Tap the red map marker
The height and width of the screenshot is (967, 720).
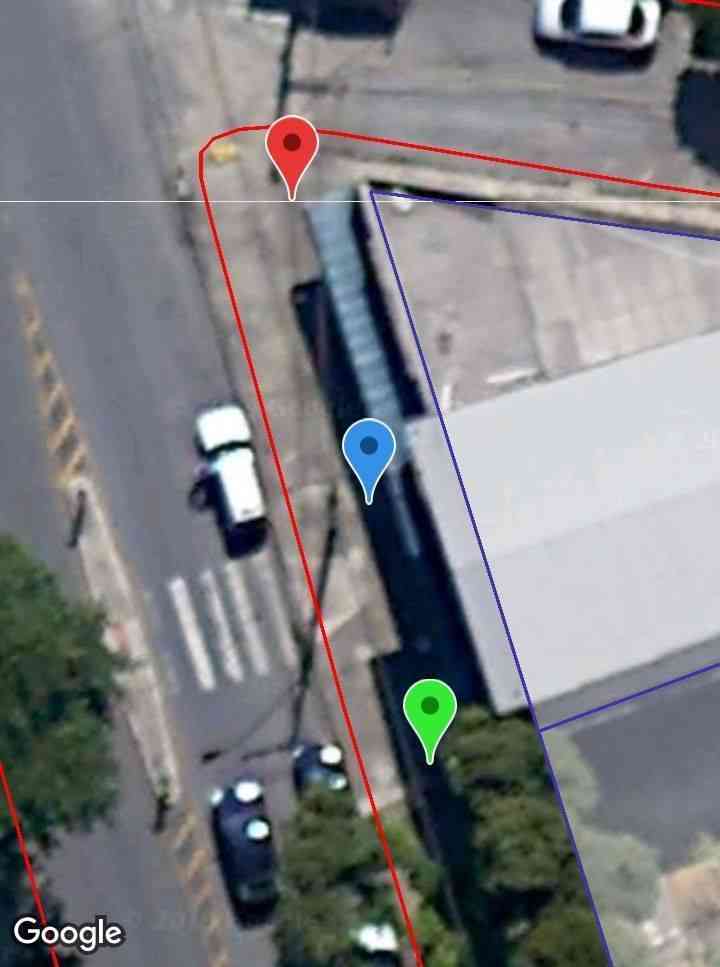[292, 151]
